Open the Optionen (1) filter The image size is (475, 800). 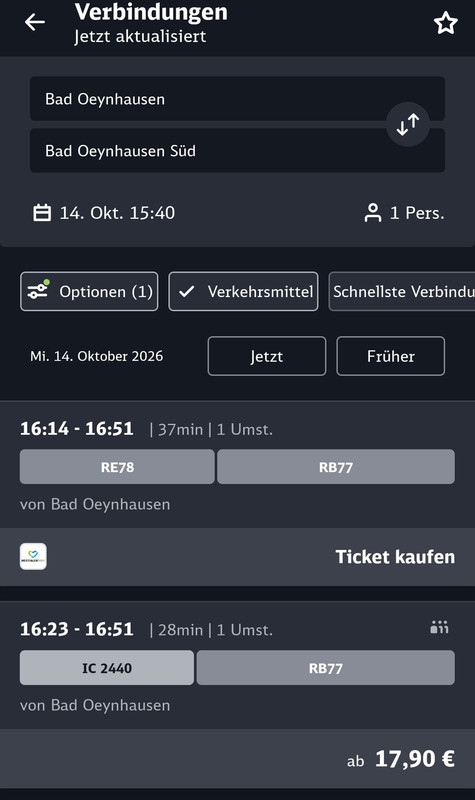[x=89, y=291]
